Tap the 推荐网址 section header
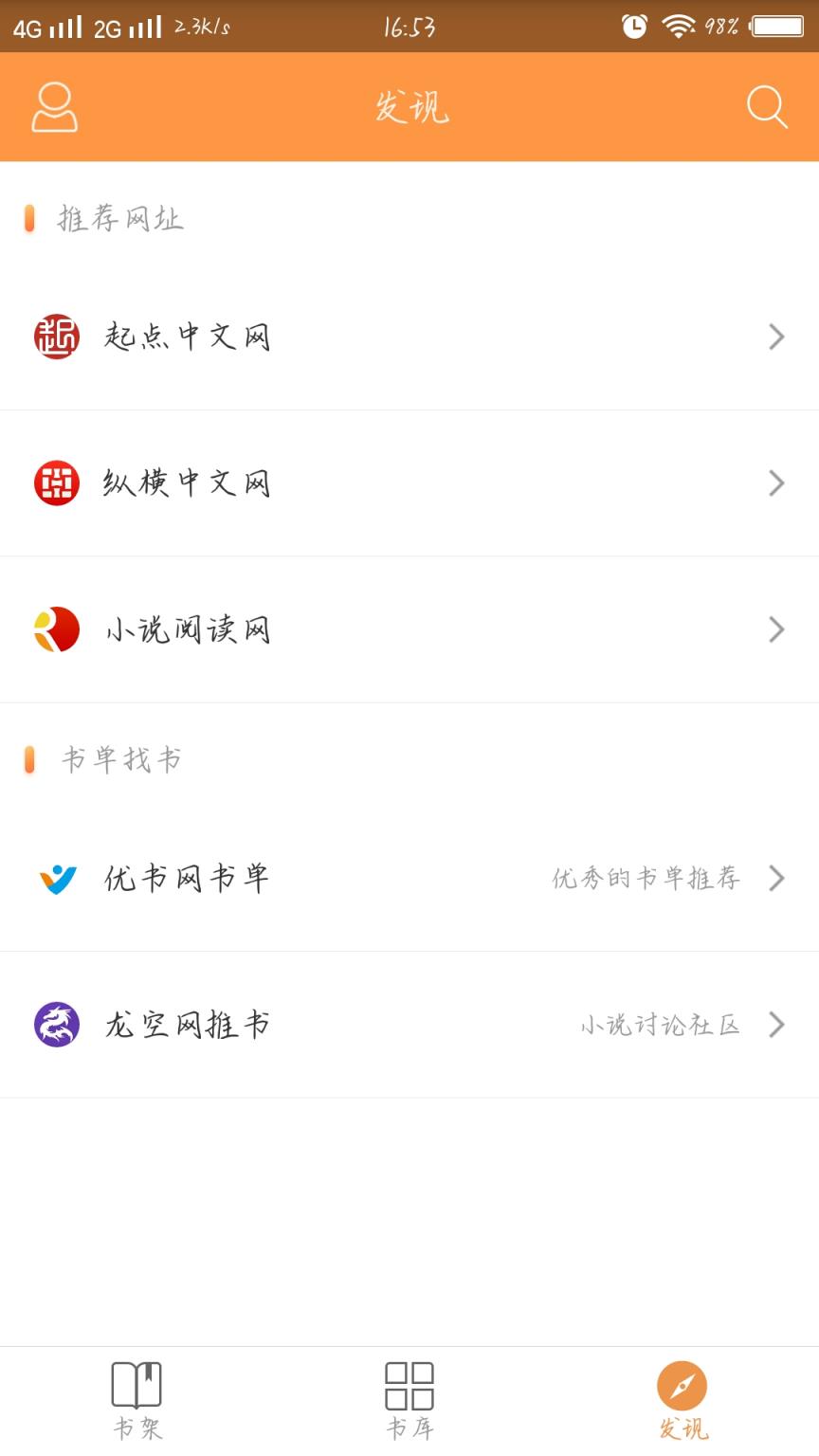Viewport: 819px width, 1456px height. [x=119, y=218]
